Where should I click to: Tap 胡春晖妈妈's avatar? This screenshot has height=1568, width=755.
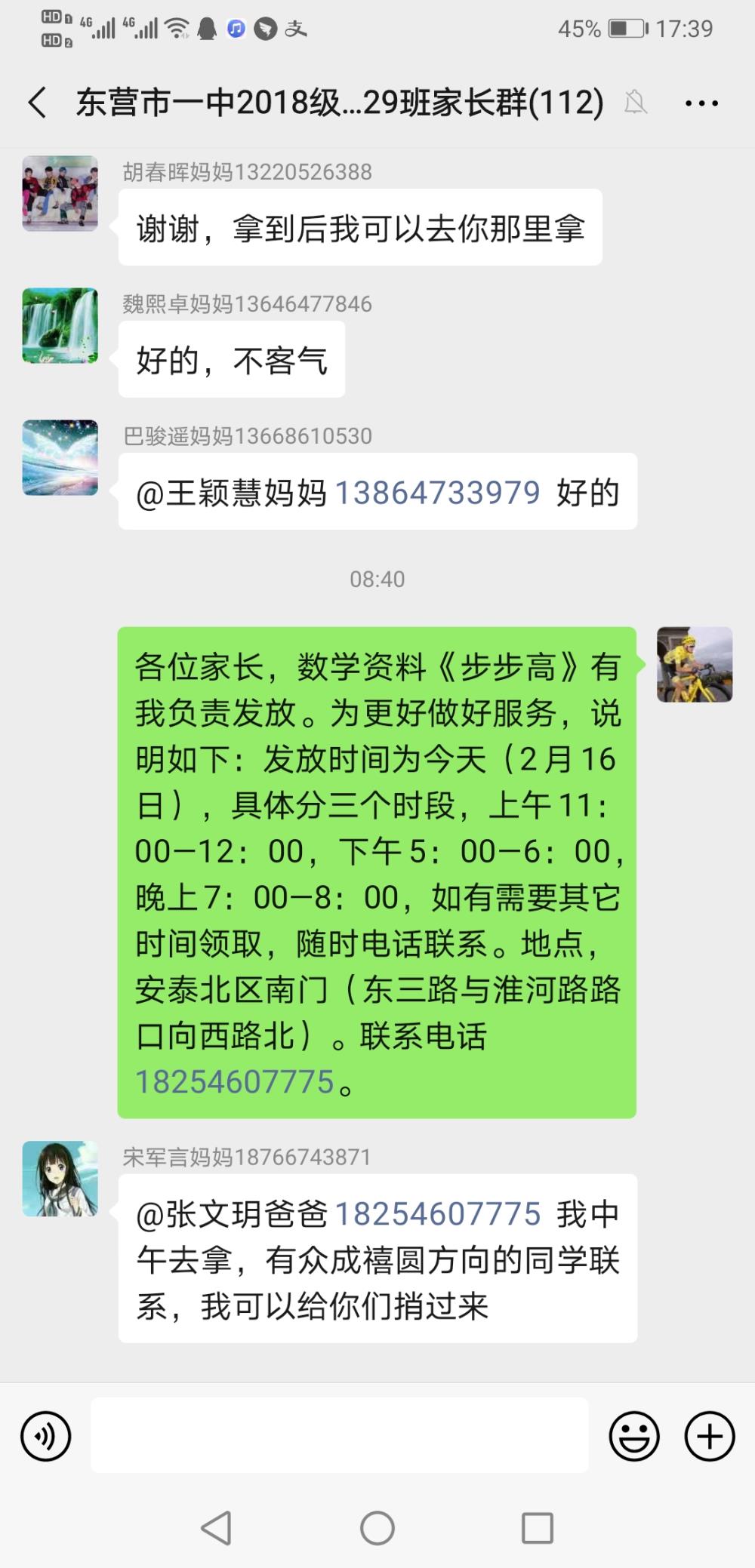click(60, 193)
